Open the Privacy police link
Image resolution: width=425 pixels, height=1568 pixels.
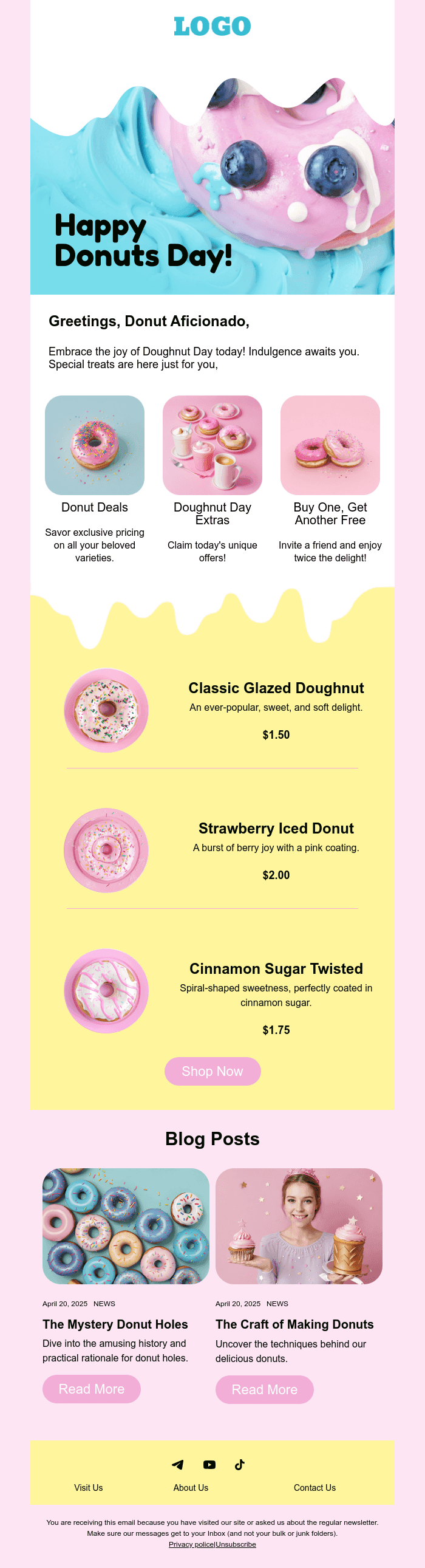(x=191, y=1544)
